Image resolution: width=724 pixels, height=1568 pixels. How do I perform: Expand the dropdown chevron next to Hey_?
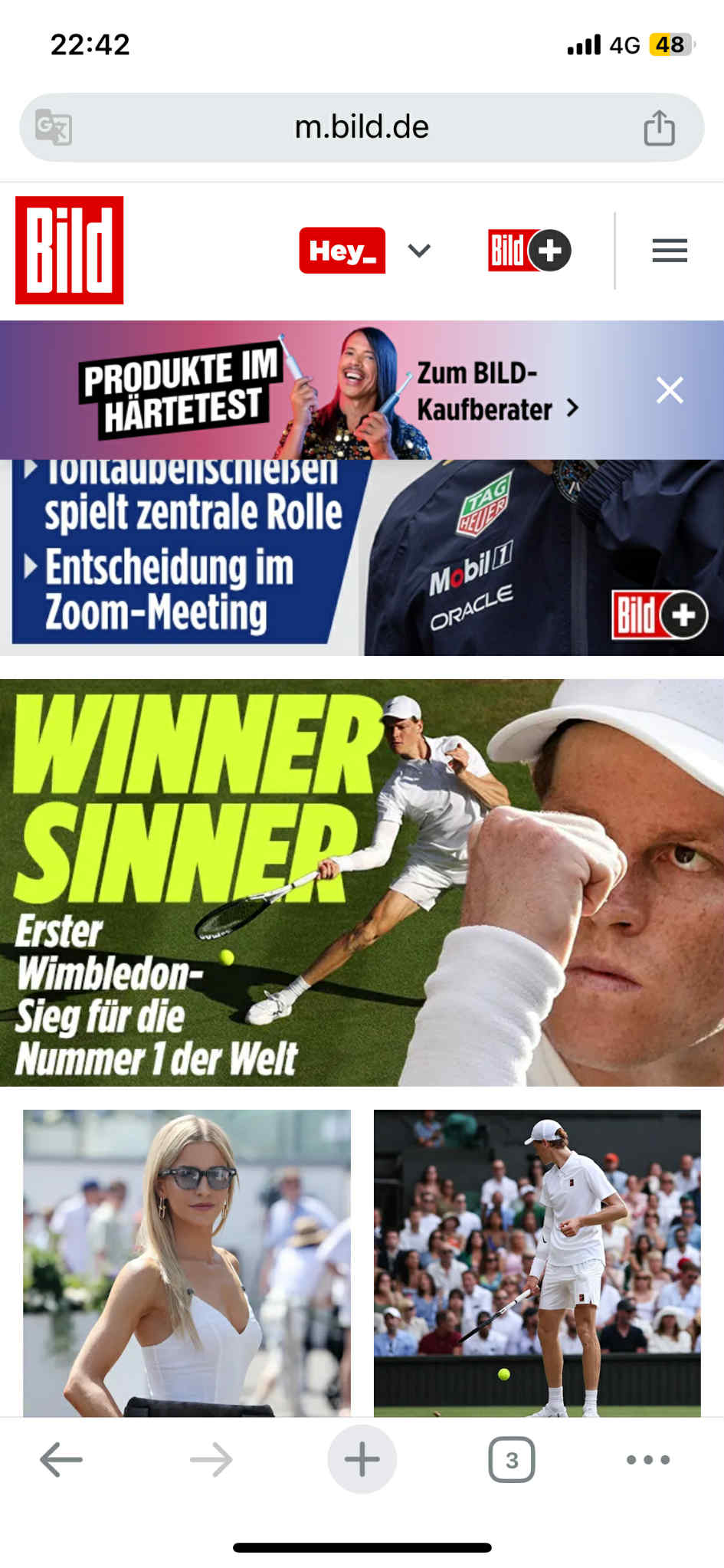pyautogui.click(x=419, y=251)
